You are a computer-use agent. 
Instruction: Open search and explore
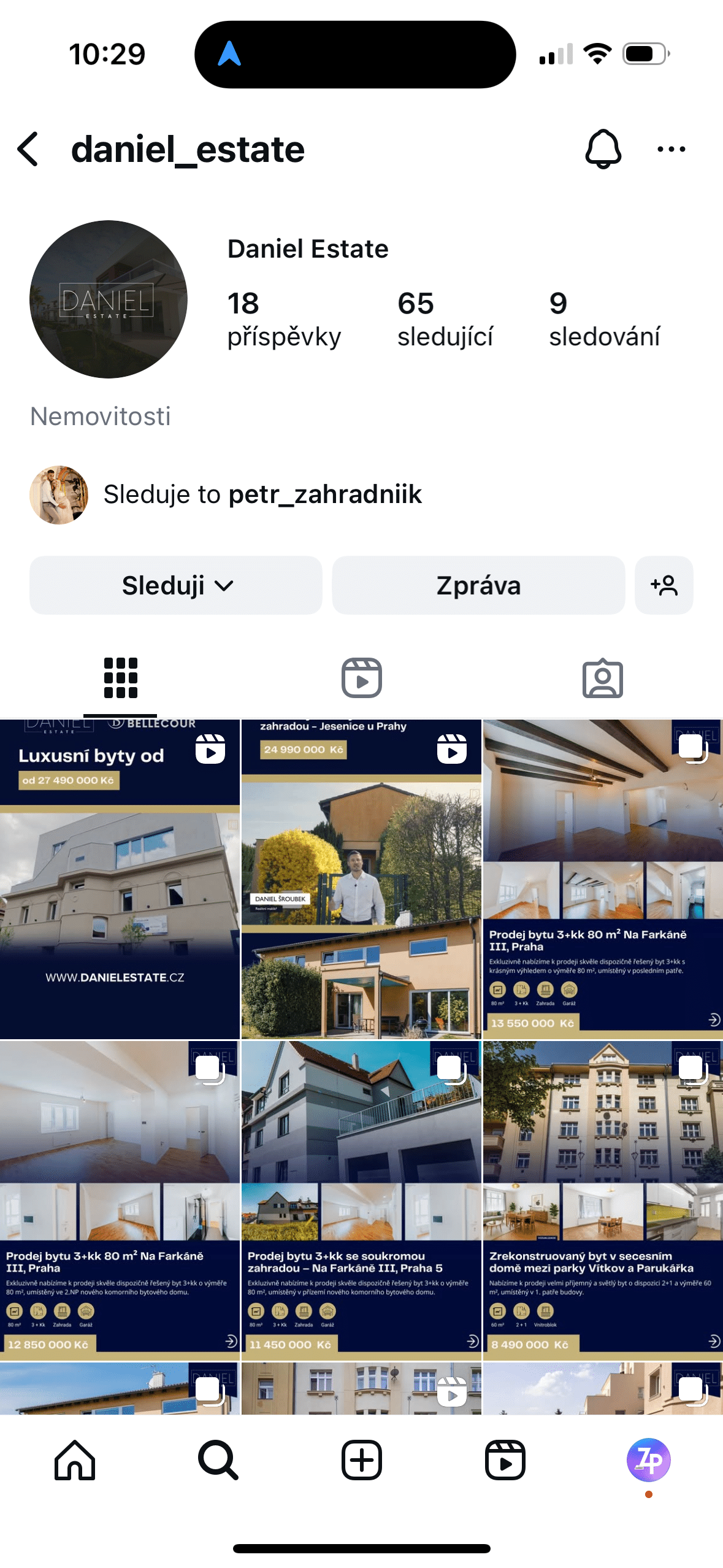coord(218,1460)
